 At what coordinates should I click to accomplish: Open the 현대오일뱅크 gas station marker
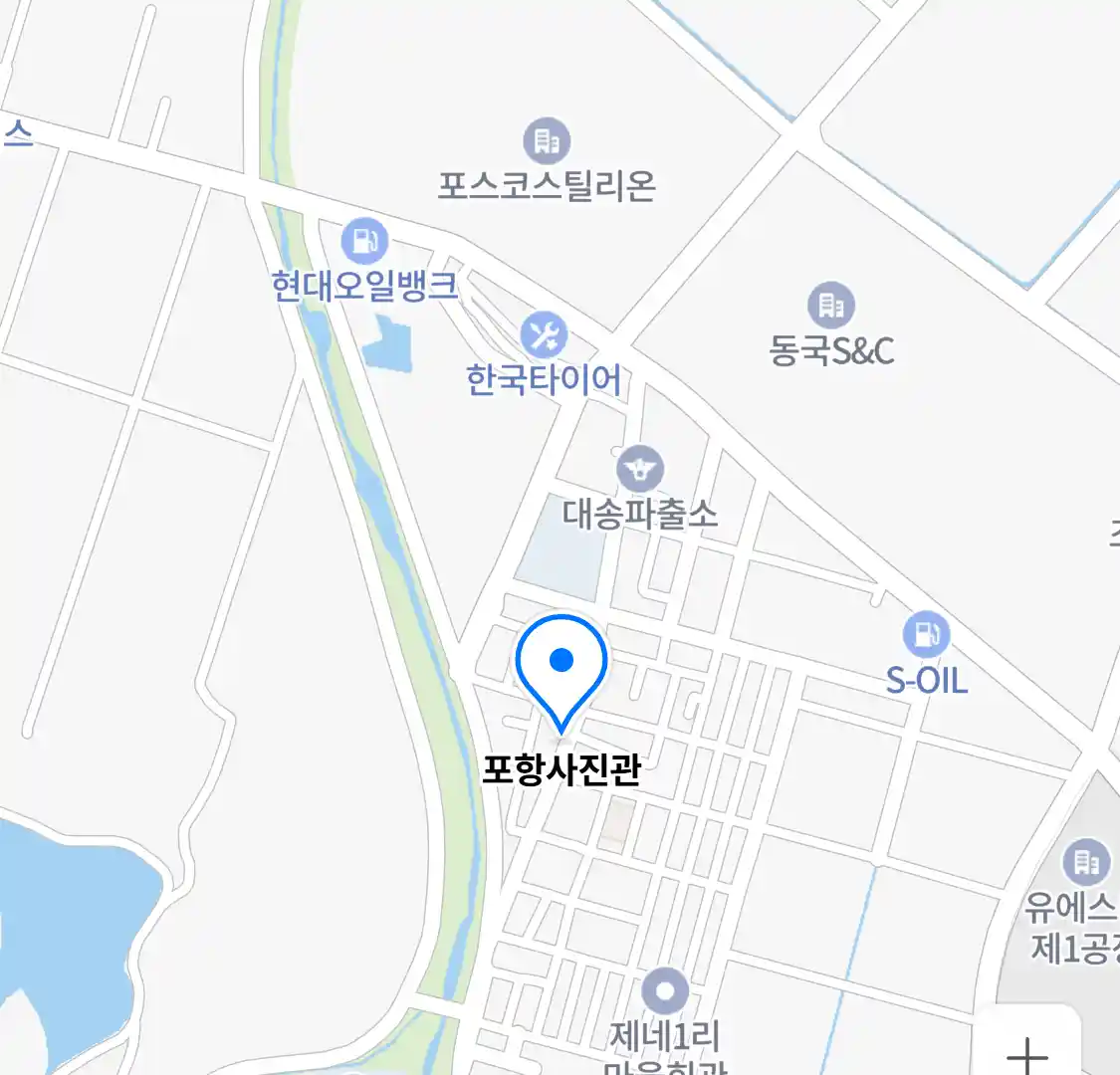(x=364, y=241)
